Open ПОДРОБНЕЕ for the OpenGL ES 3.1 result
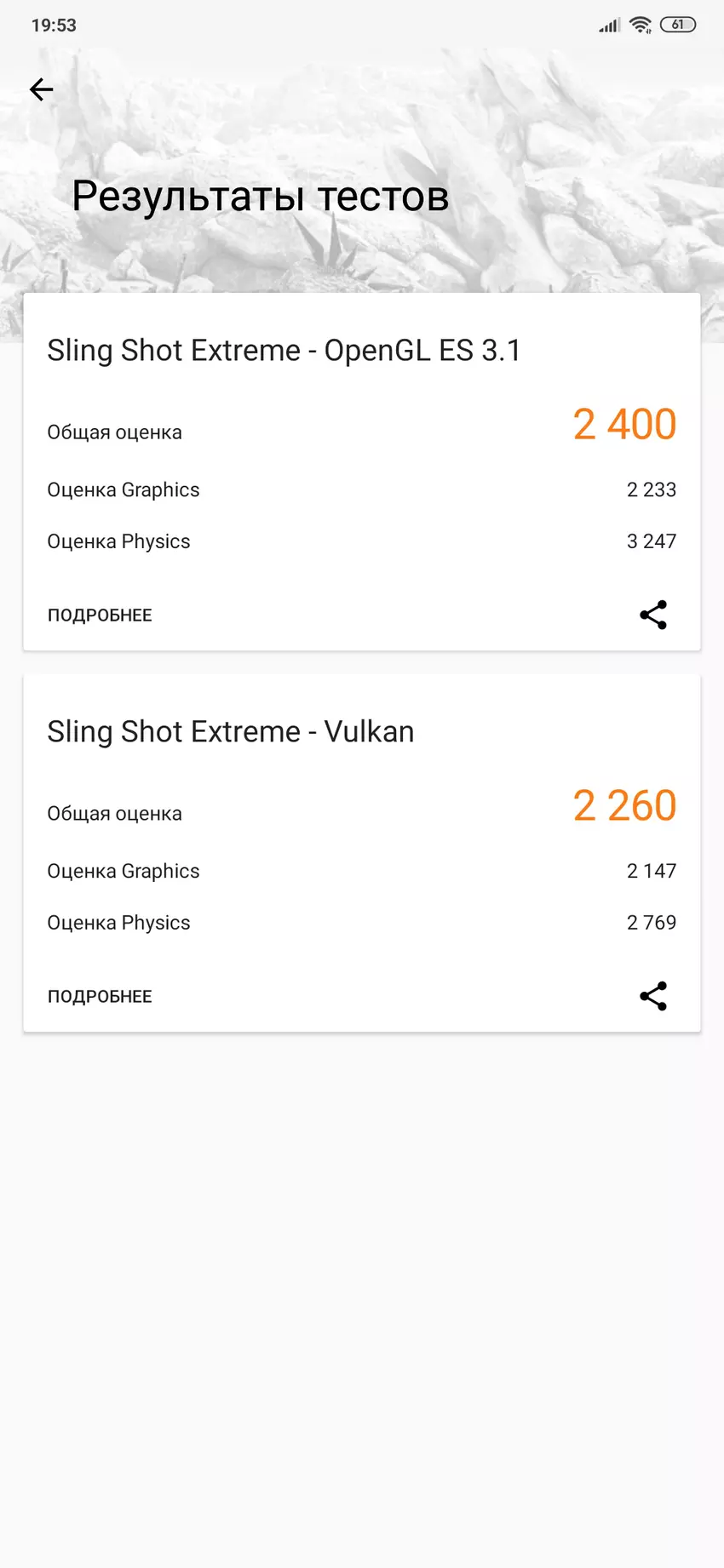This screenshot has height=1568, width=724. click(x=100, y=615)
